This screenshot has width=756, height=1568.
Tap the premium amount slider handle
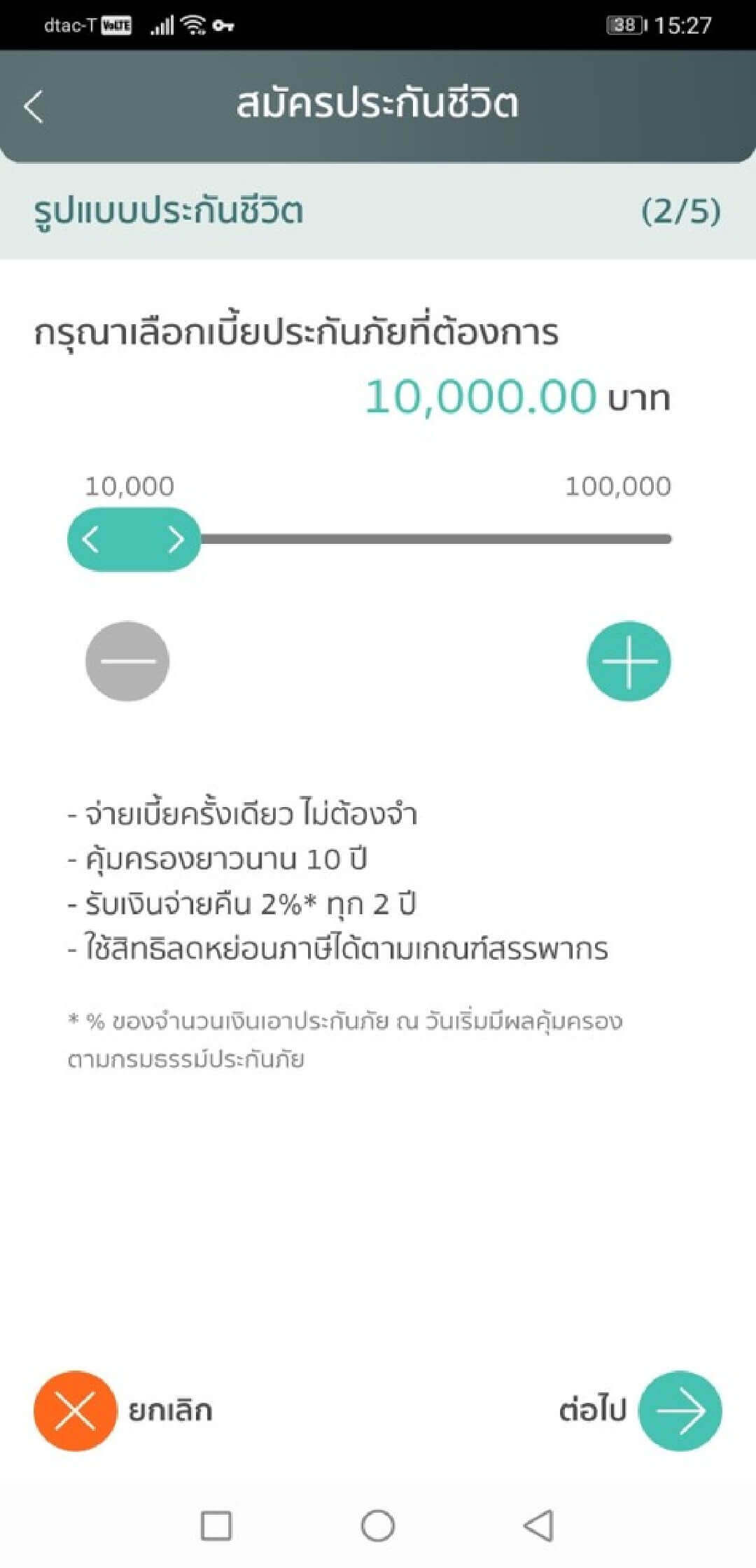tap(134, 539)
